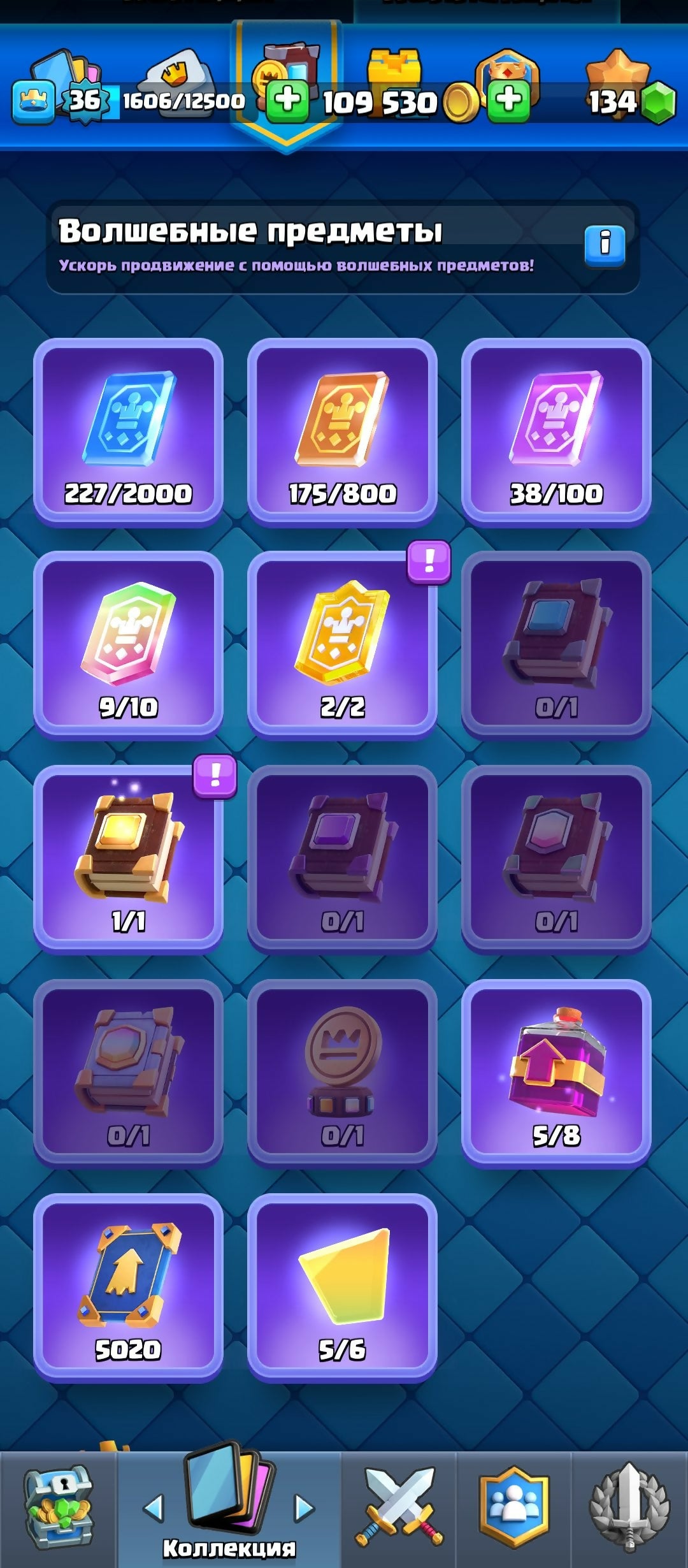Tap the right arrow beside Коллекция

tap(305, 1508)
